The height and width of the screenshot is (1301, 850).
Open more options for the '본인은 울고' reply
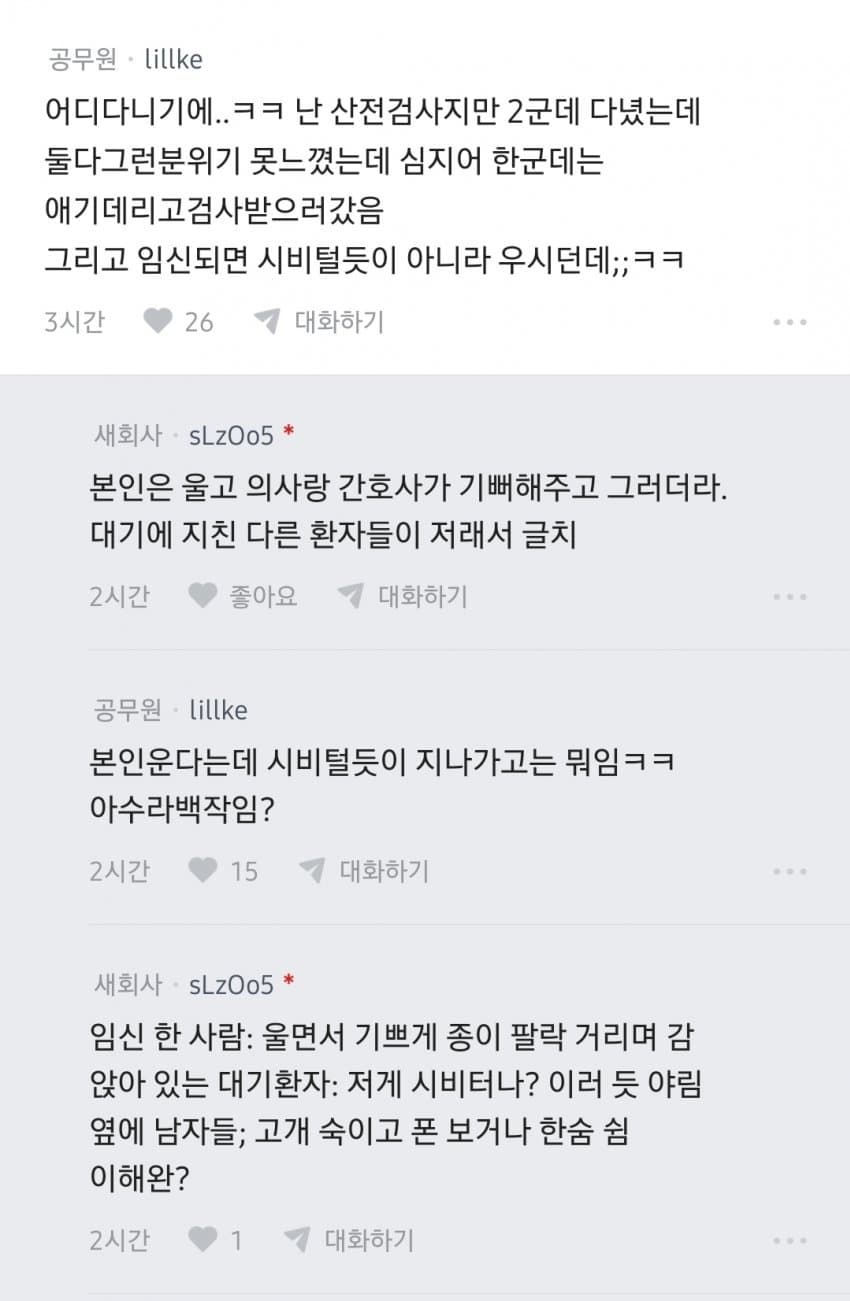pyautogui.click(x=789, y=597)
